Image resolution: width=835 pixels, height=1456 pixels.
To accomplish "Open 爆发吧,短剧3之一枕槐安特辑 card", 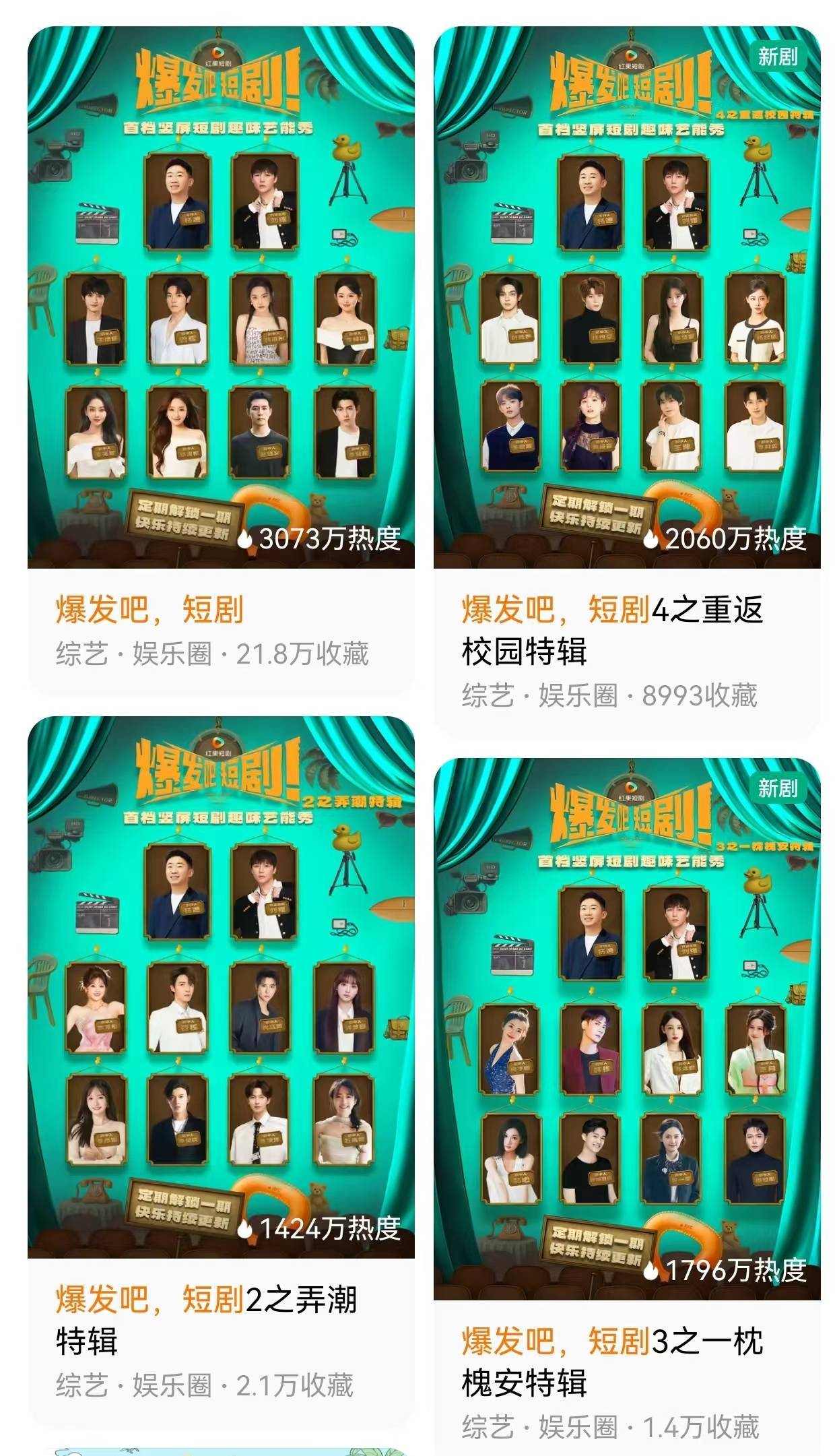I will [x=627, y=1029].
